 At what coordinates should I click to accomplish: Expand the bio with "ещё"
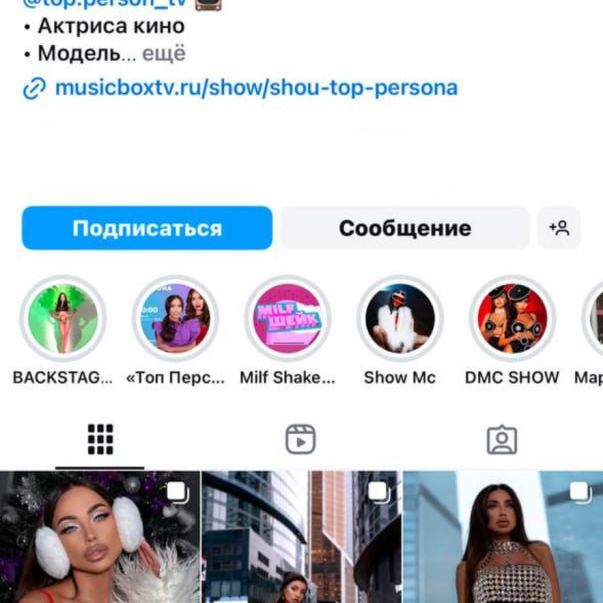[163, 54]
